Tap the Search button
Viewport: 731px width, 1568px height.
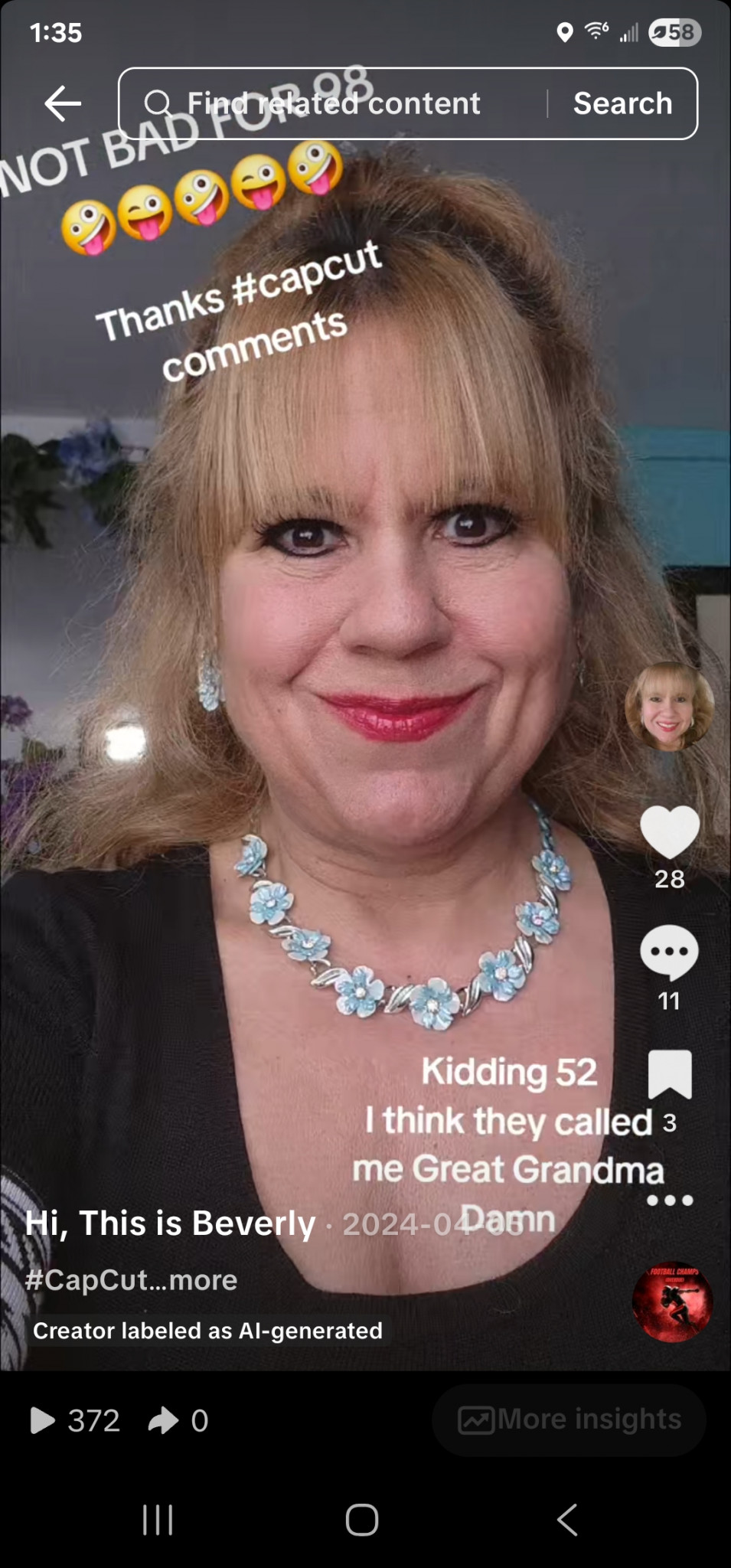622,103
